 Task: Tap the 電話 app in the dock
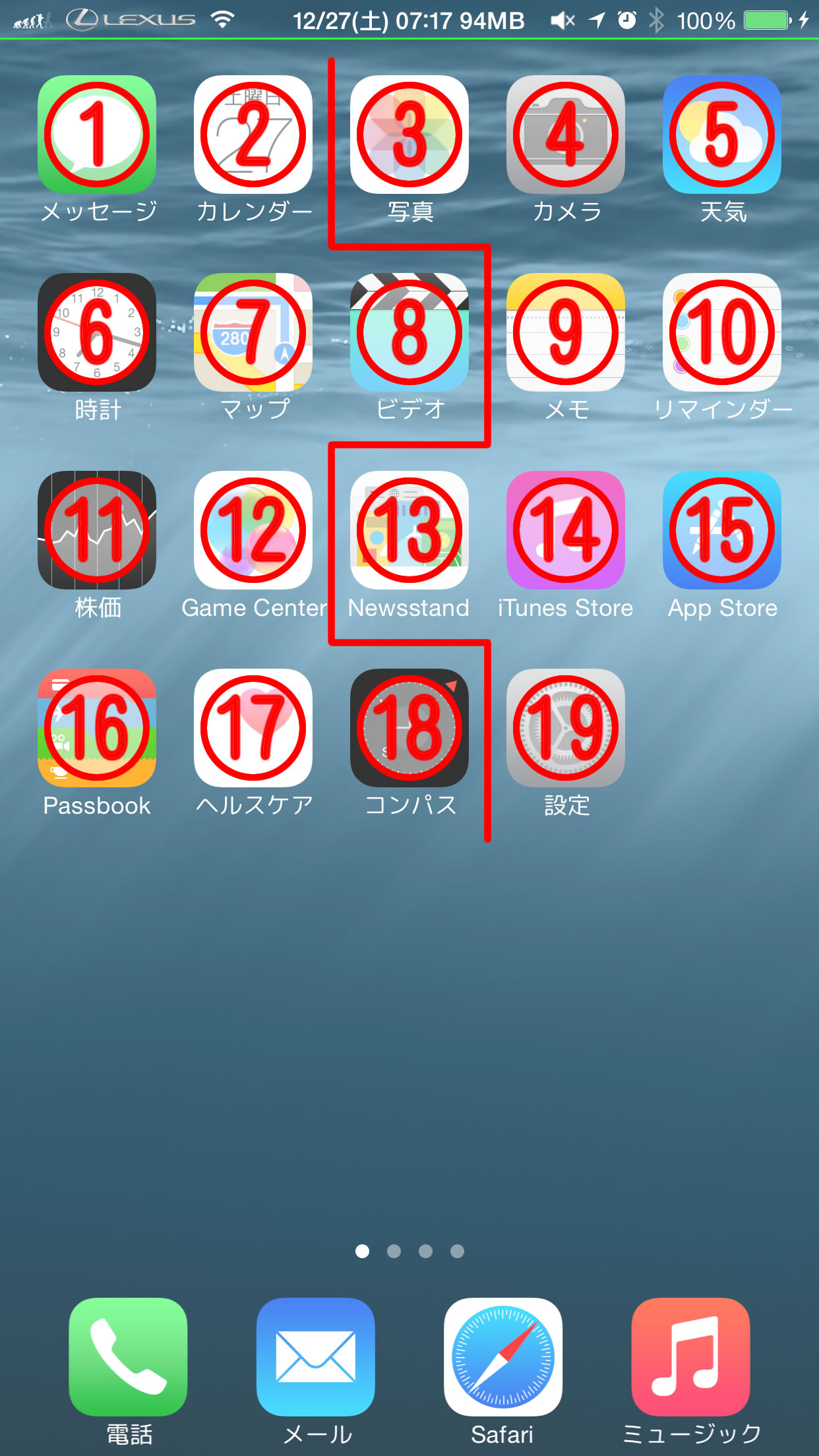click(128, 1356)
